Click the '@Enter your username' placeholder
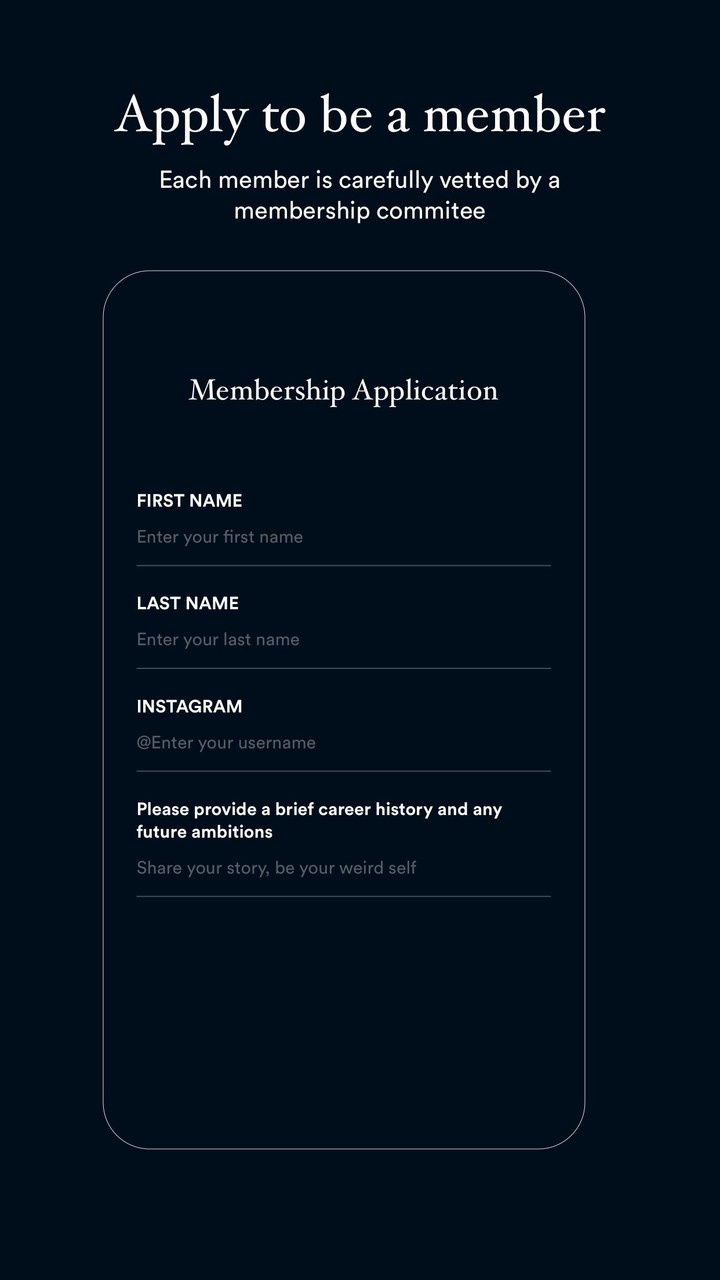The image size is (720, 1280). pyautogui.click(x=226, y=743)
